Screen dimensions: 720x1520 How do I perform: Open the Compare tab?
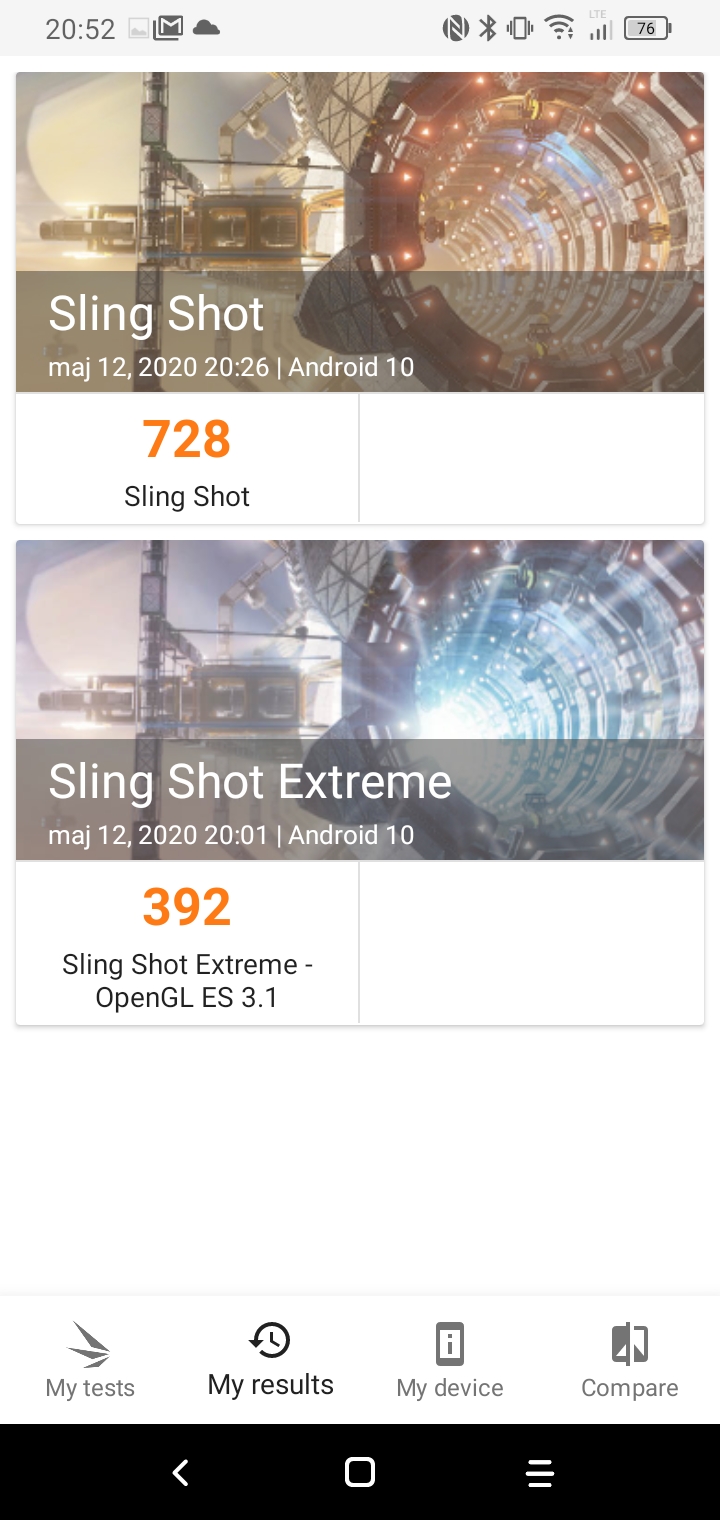630,1360
